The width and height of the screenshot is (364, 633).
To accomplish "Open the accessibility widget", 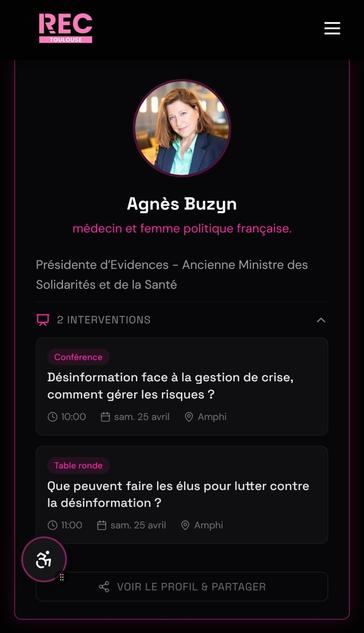I will [44, 560].
